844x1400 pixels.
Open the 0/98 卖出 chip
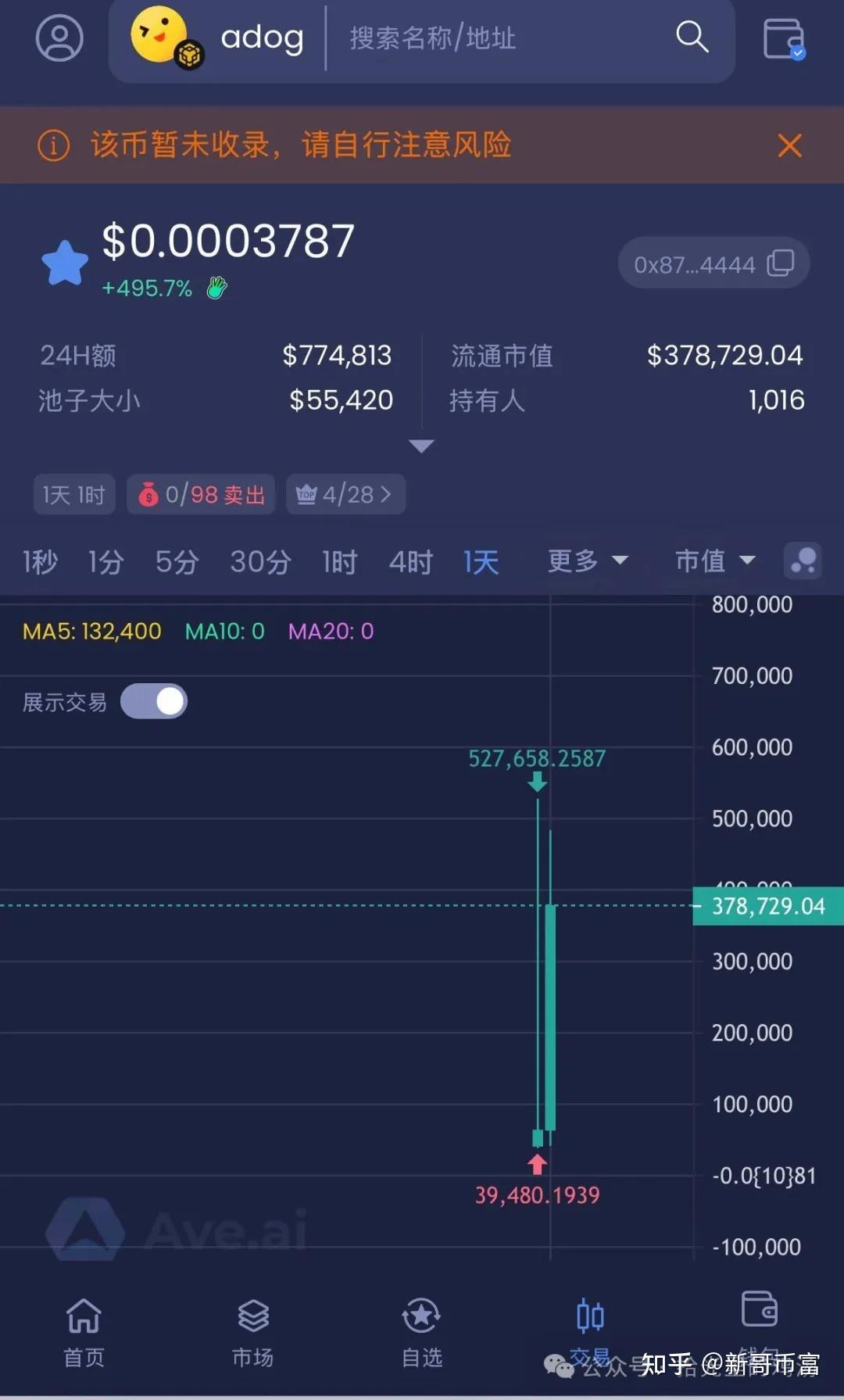coord(201,494)
